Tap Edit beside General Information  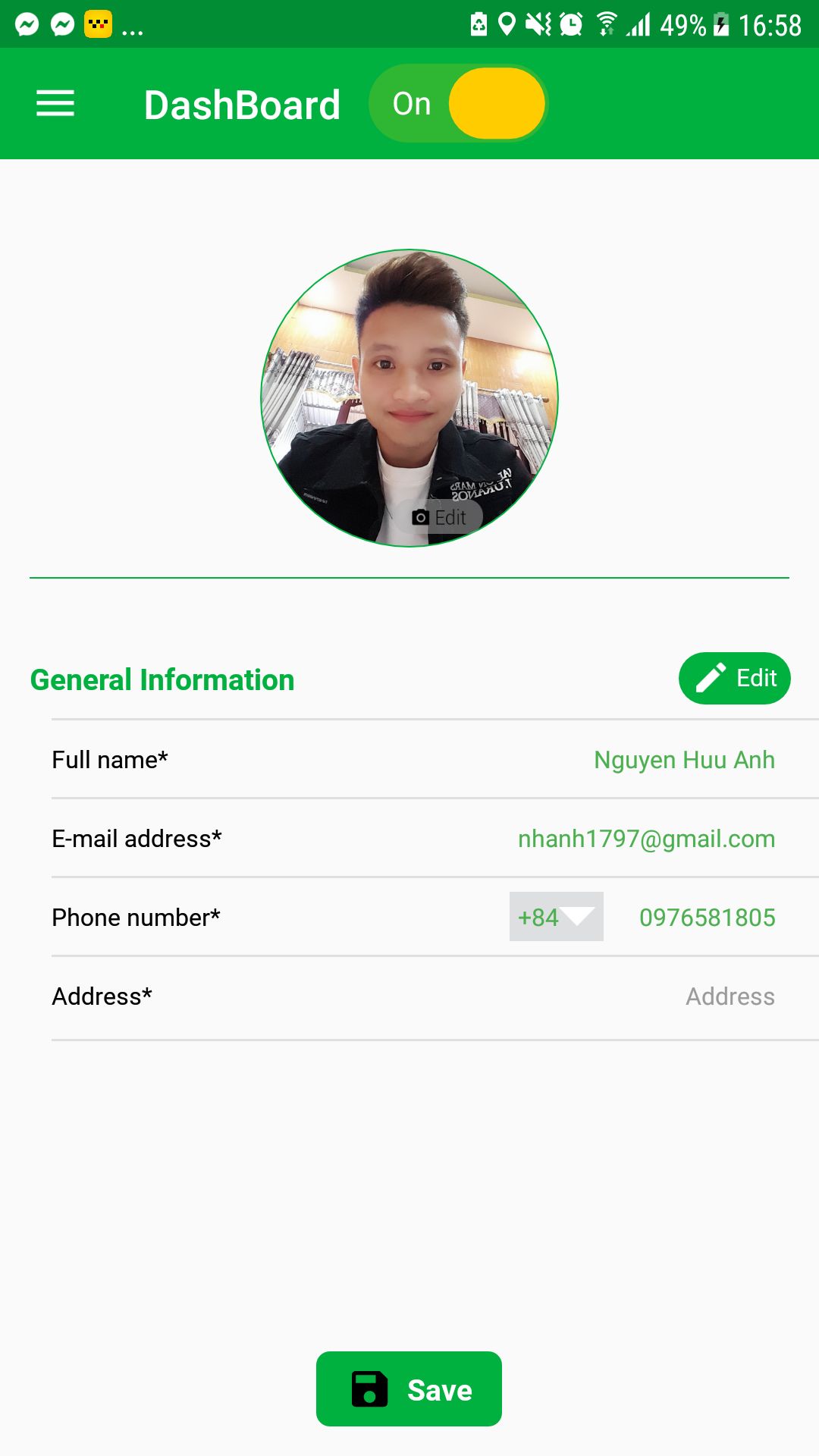pyautogui.click(x=734, y=678)
